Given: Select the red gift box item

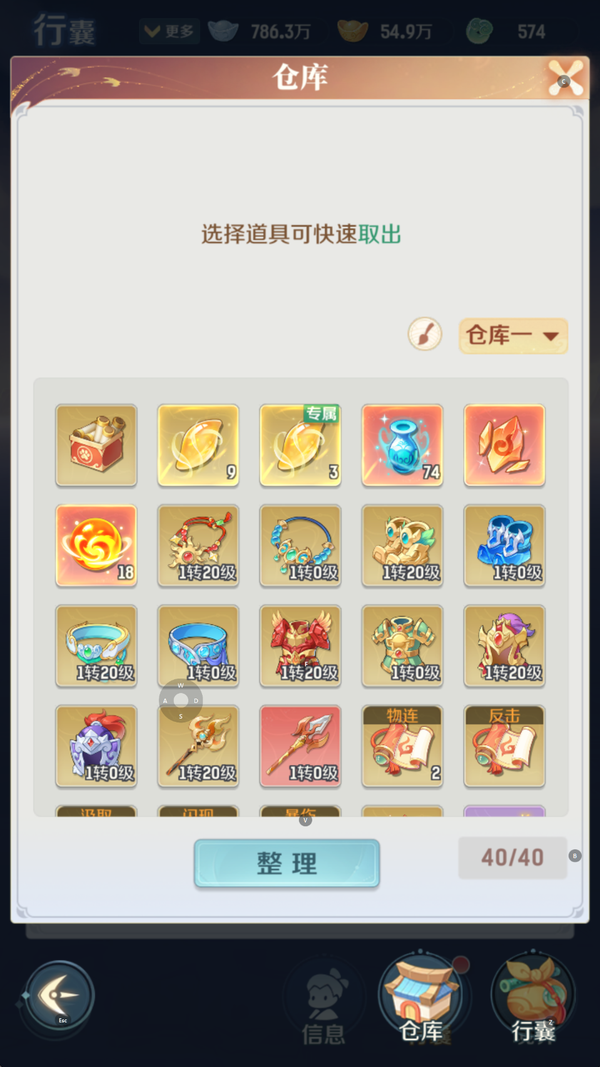Looking at the screenshot, I should (96, 445).
